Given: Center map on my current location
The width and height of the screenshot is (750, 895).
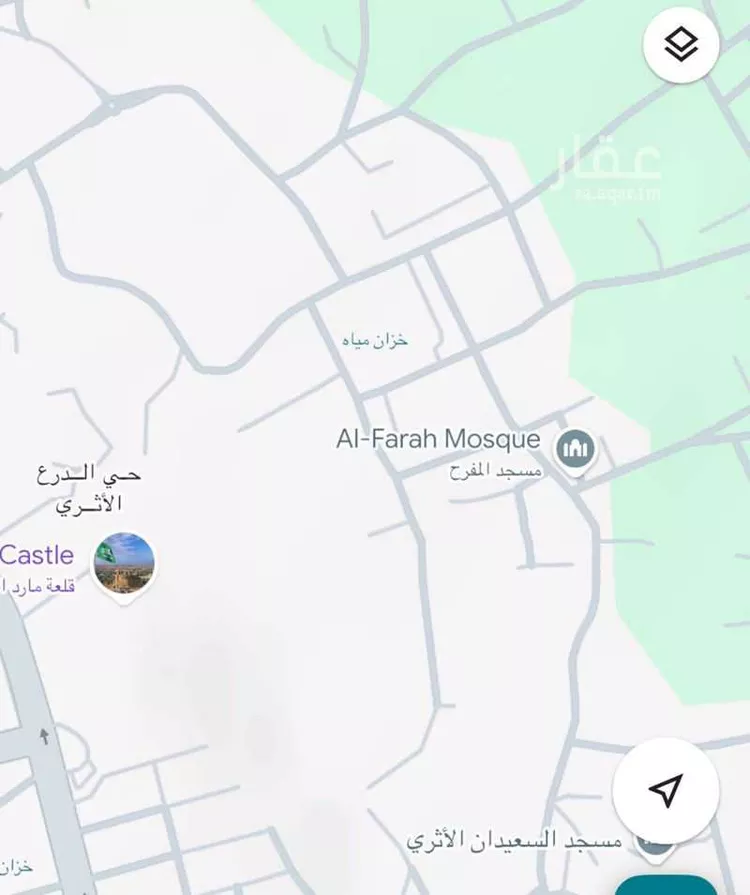Looking at the screenshot, I should coord(665,790).
